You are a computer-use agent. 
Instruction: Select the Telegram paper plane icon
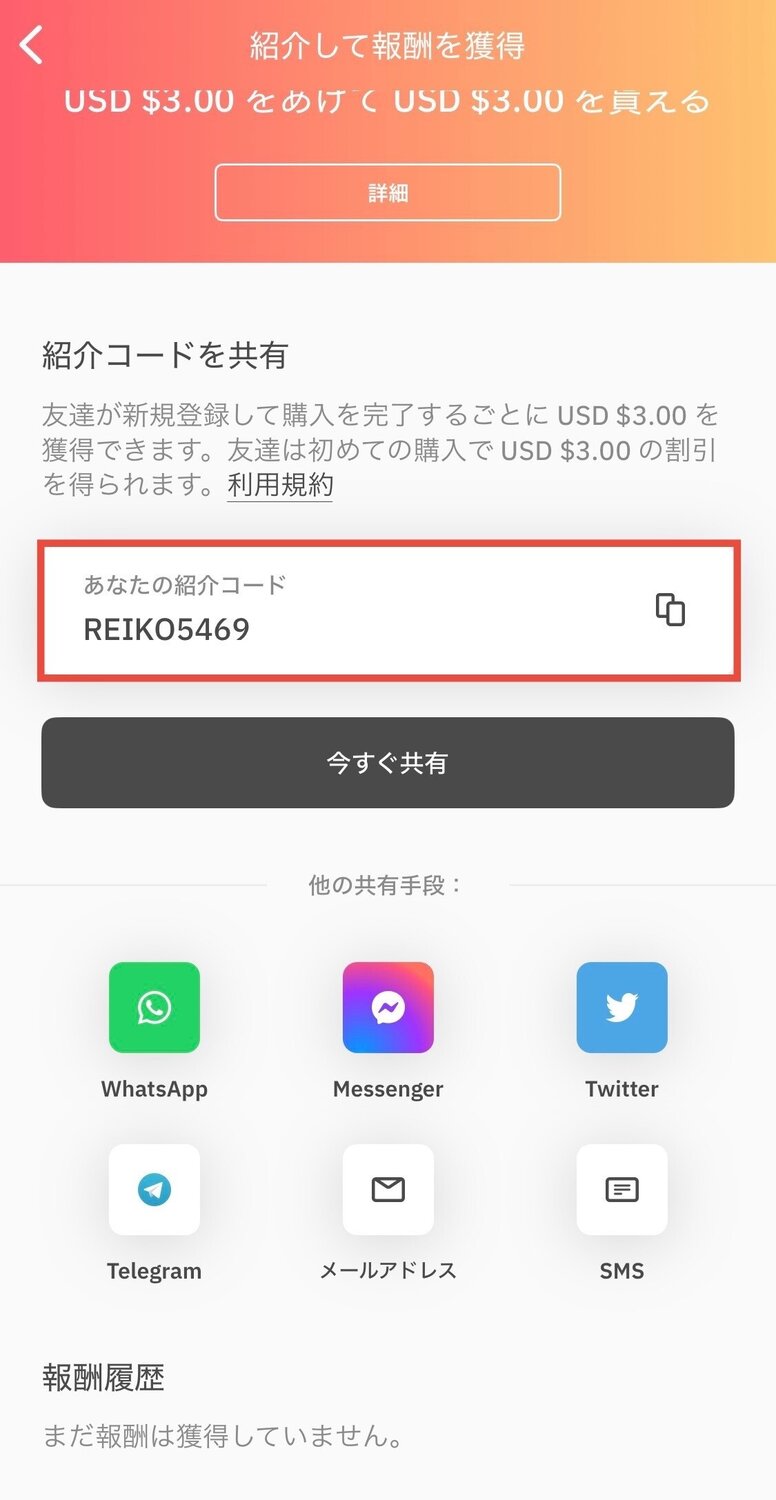click(154, 1190)
